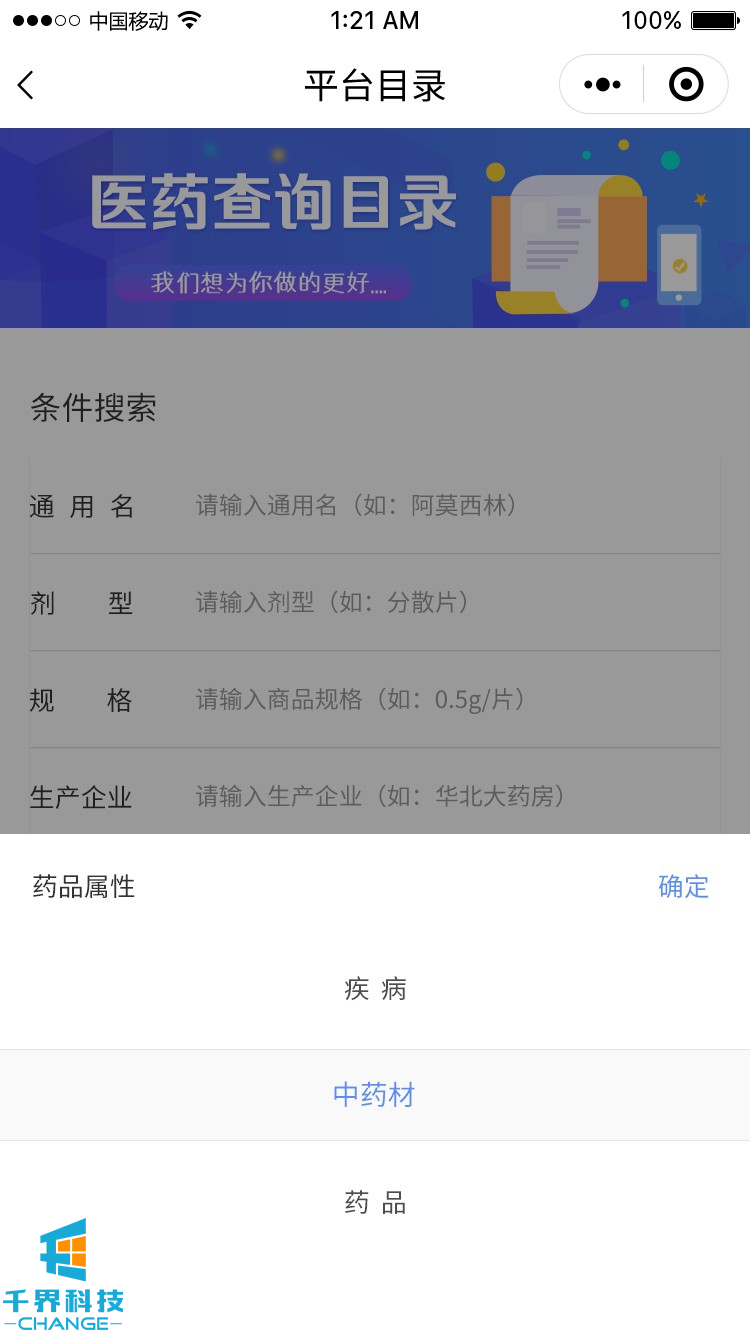Viewport: 750px width, 1334px height.
Task: Select 疾病 in the picker
Action: coord(375,990)
